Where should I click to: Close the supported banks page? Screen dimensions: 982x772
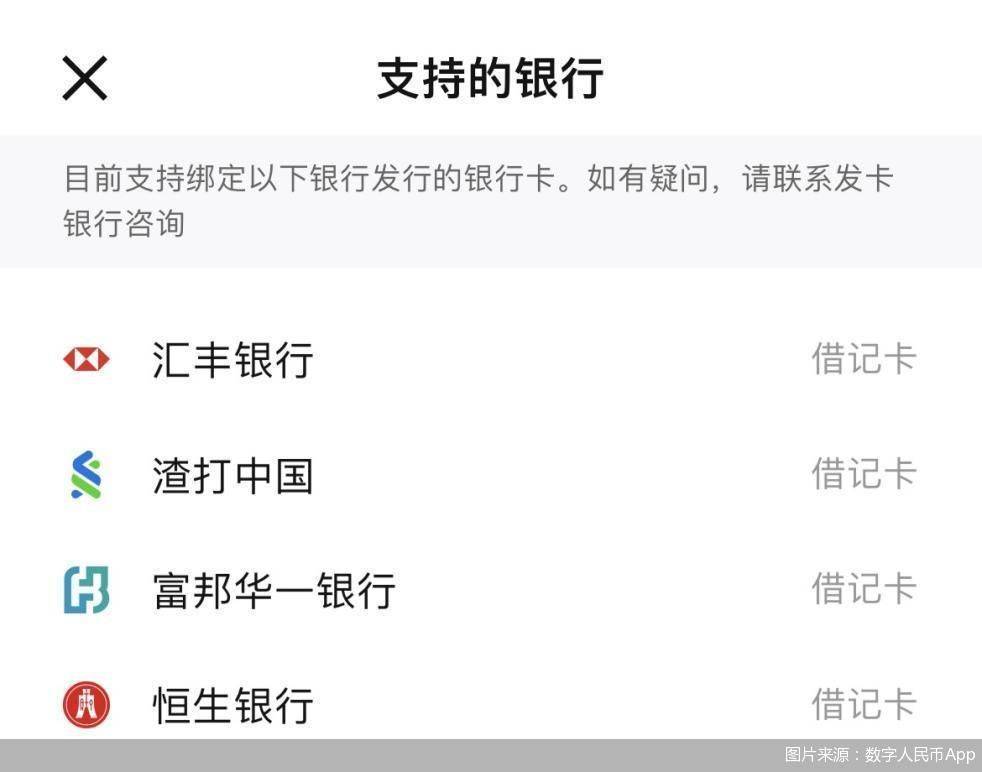click(x=85, y=78)
